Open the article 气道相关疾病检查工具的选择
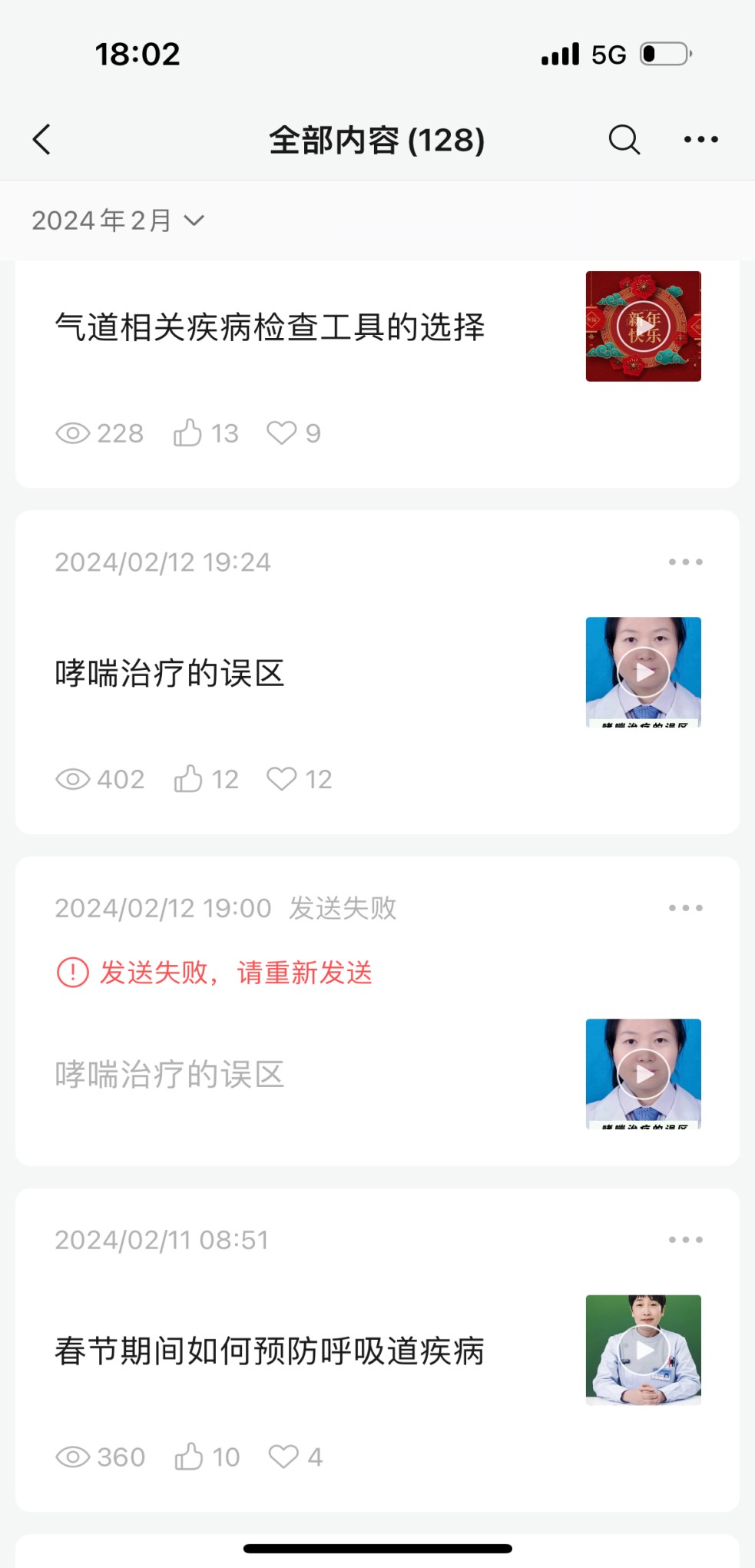Image resolution: width=755 pixels, height=1568 pixels. pyautogui.click(x=270, y=327)
